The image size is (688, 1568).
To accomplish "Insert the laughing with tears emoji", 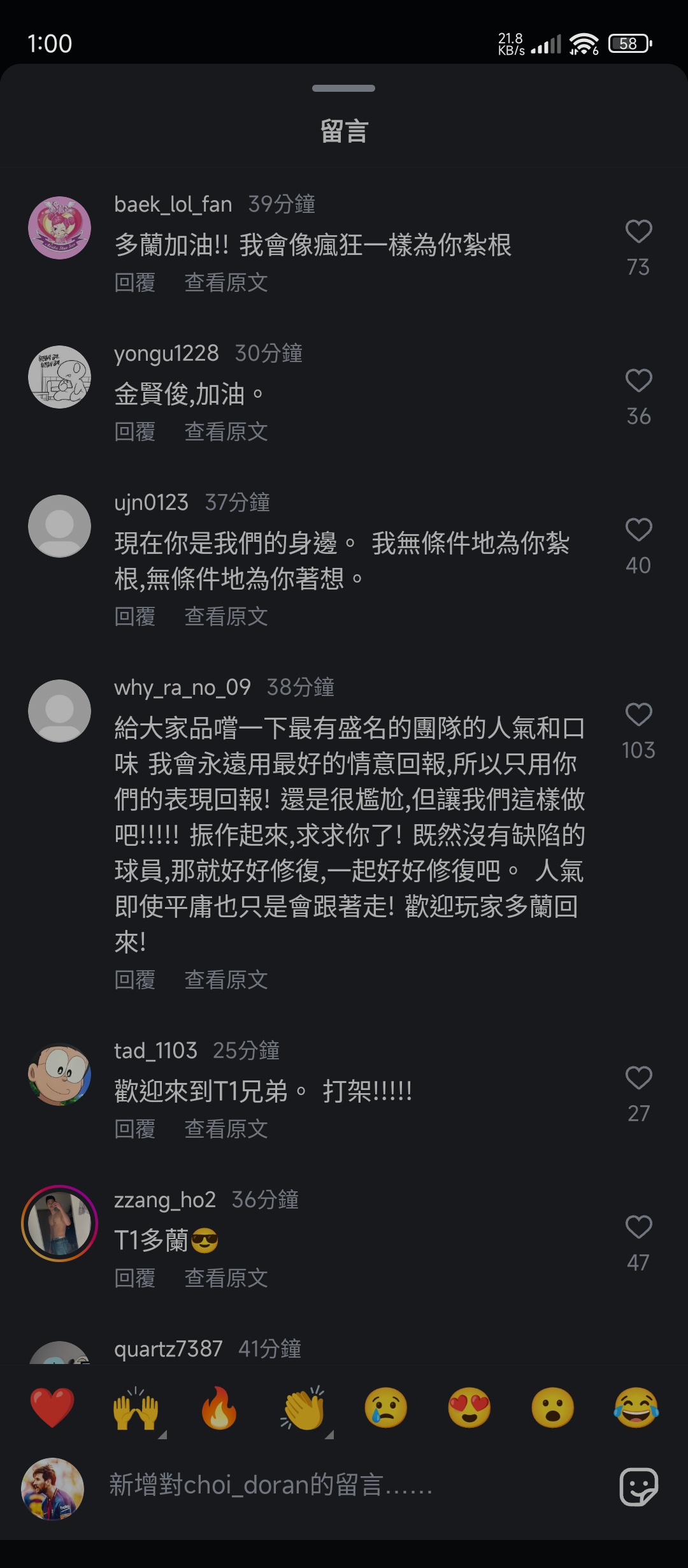I will (x=636, y=1407).
